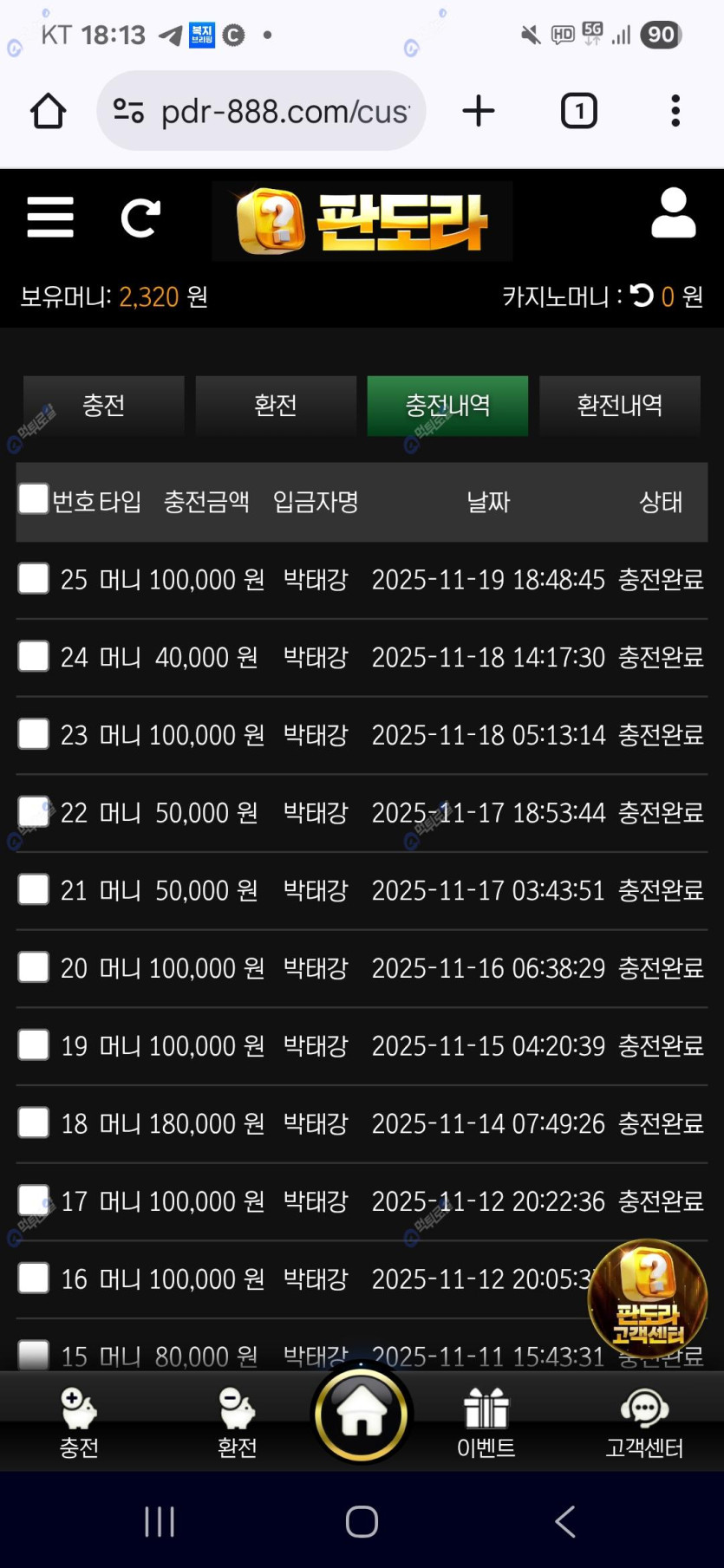Image resolution: width=724 pixels, height=1568 pixels.
Task: Go to home via center bottom button
Action: pos(362,1415)
